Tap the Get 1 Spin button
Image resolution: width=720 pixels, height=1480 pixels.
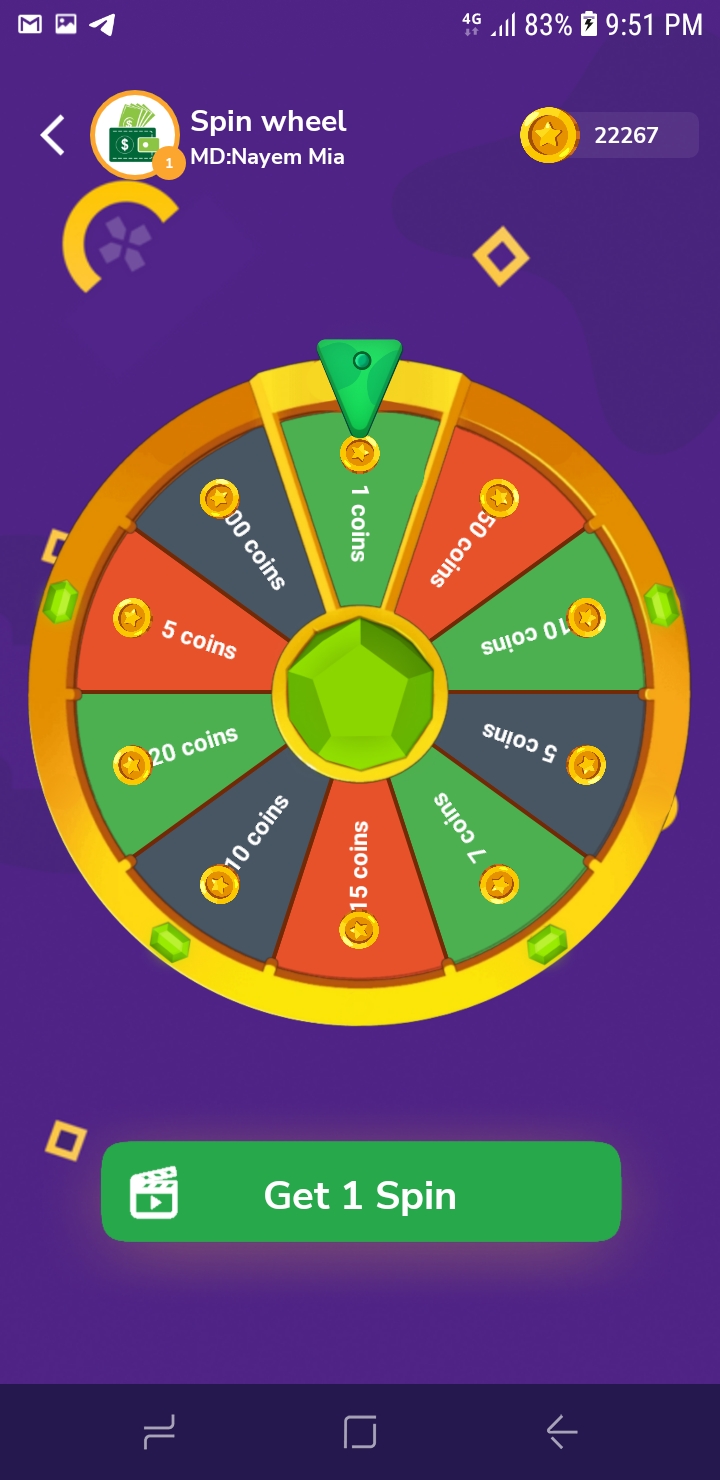point(361,1192)
